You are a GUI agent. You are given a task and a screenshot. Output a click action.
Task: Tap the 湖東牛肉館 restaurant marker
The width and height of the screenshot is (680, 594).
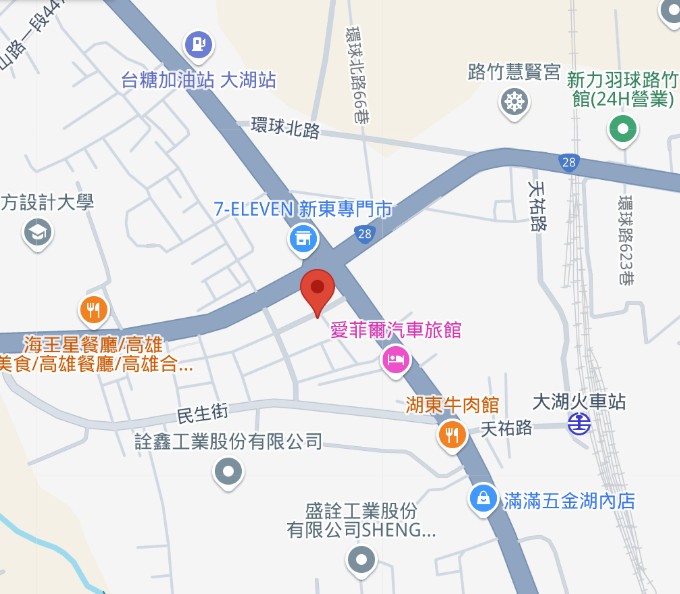[x=452, y=435]
